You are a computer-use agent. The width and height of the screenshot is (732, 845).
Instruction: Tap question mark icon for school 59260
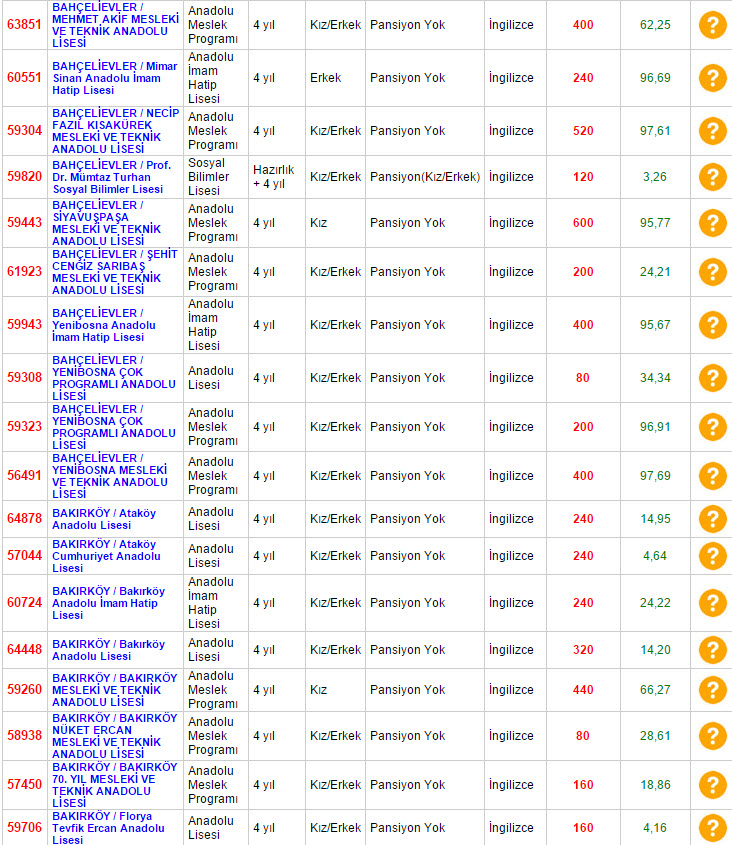pyautogui.click(x=711, y=690)
